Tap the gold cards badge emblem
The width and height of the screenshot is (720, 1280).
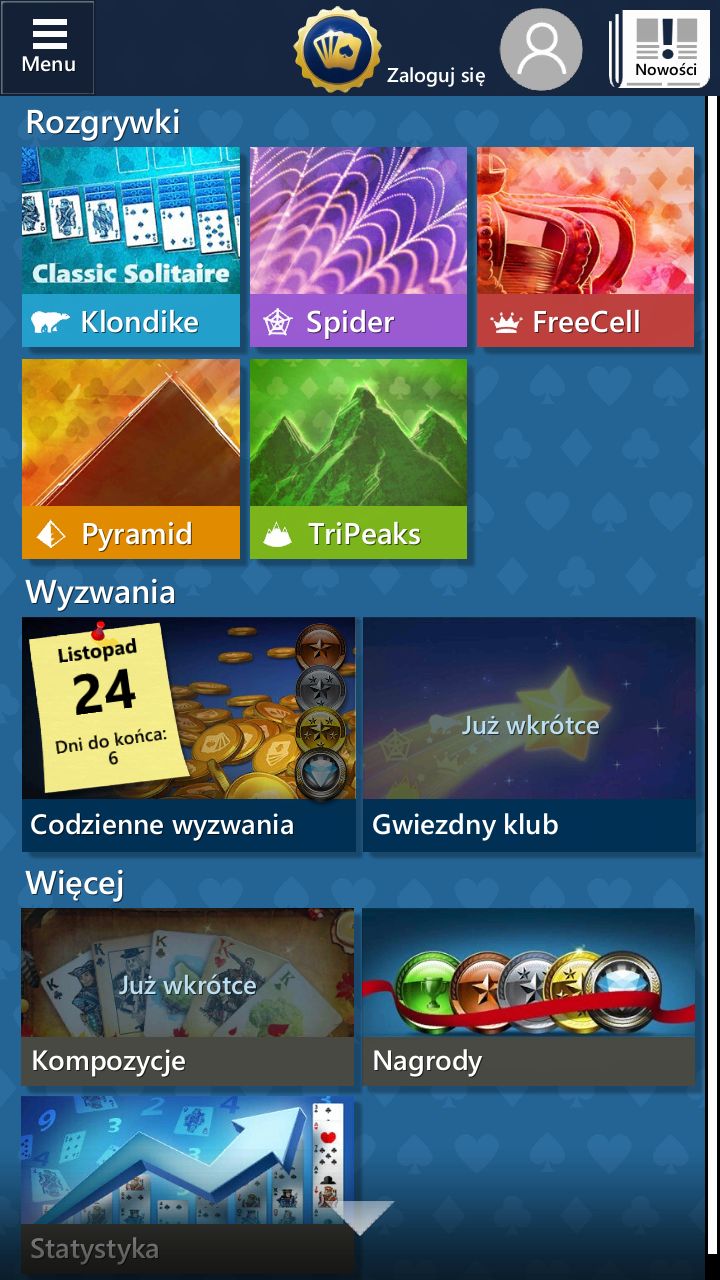tap(337, 50)
